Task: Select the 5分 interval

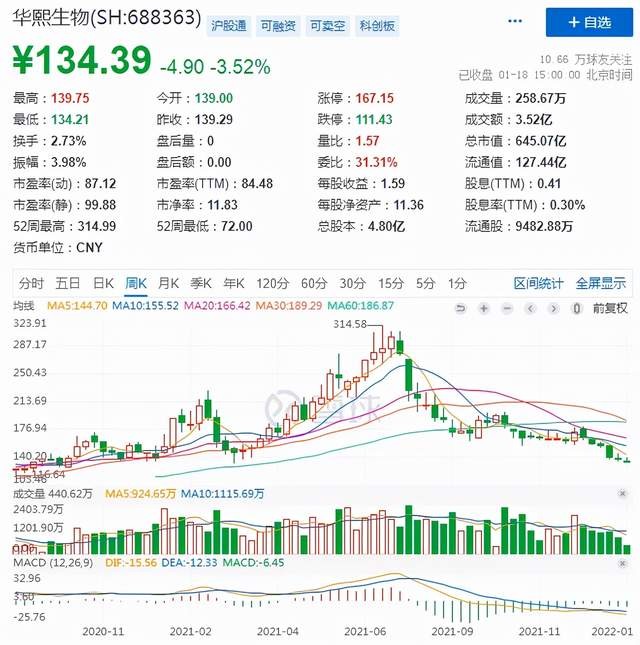Action: click(x=426, y=283)
